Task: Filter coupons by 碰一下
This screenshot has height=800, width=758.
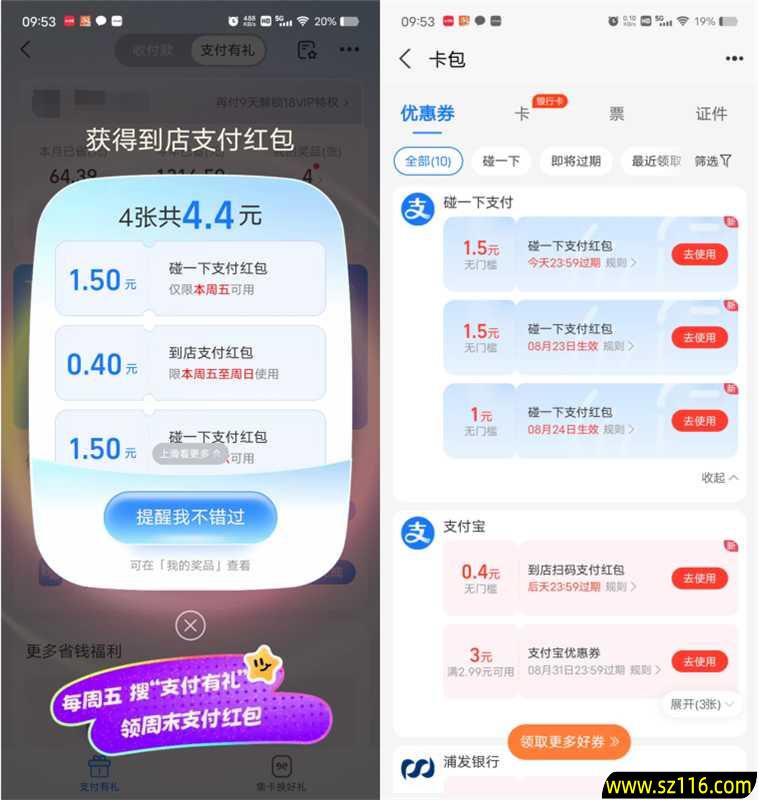Action: pyautogui.click(x=501, y=161)
